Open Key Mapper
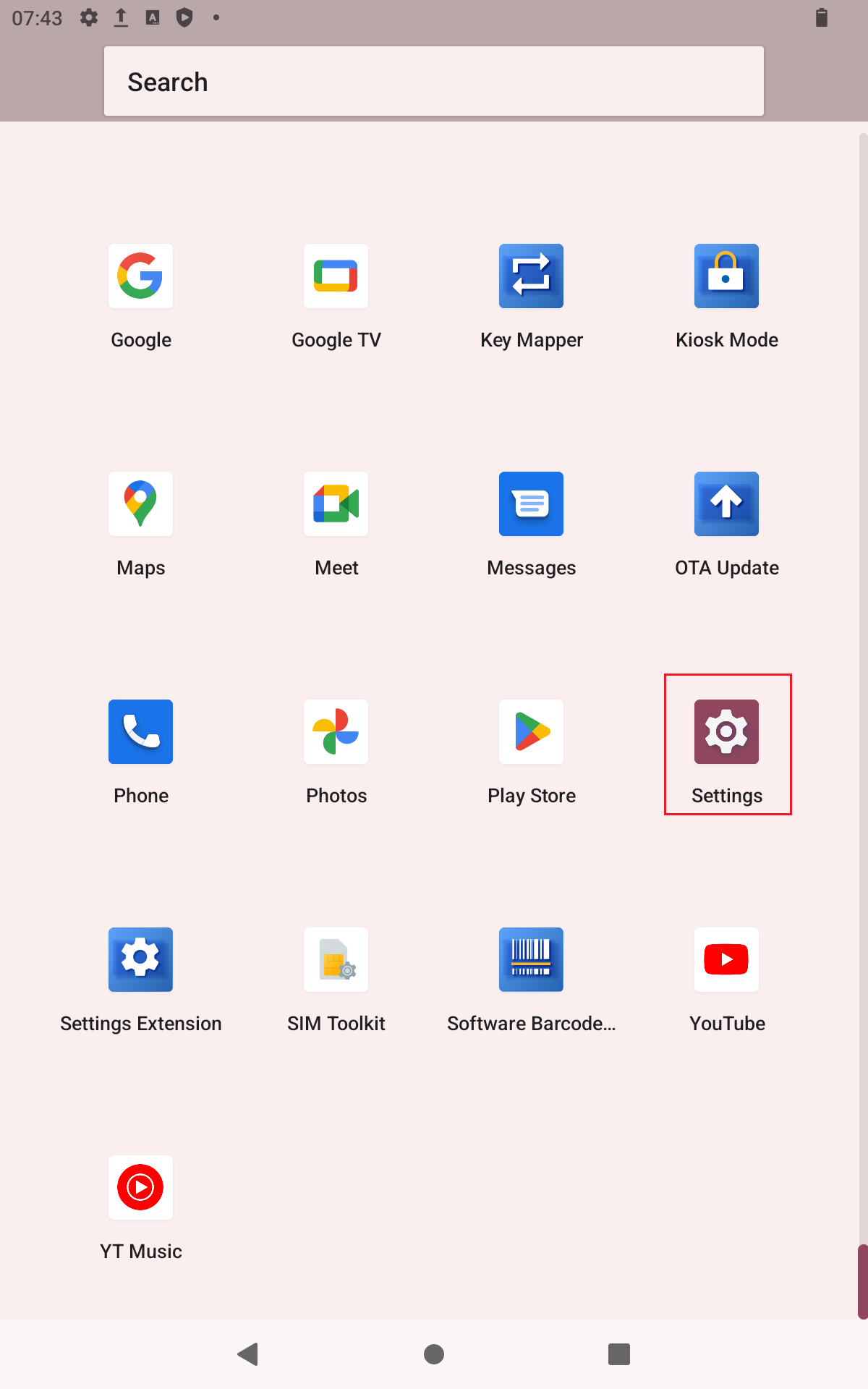Screen dimensions: 868x1389 click(531, 276)
